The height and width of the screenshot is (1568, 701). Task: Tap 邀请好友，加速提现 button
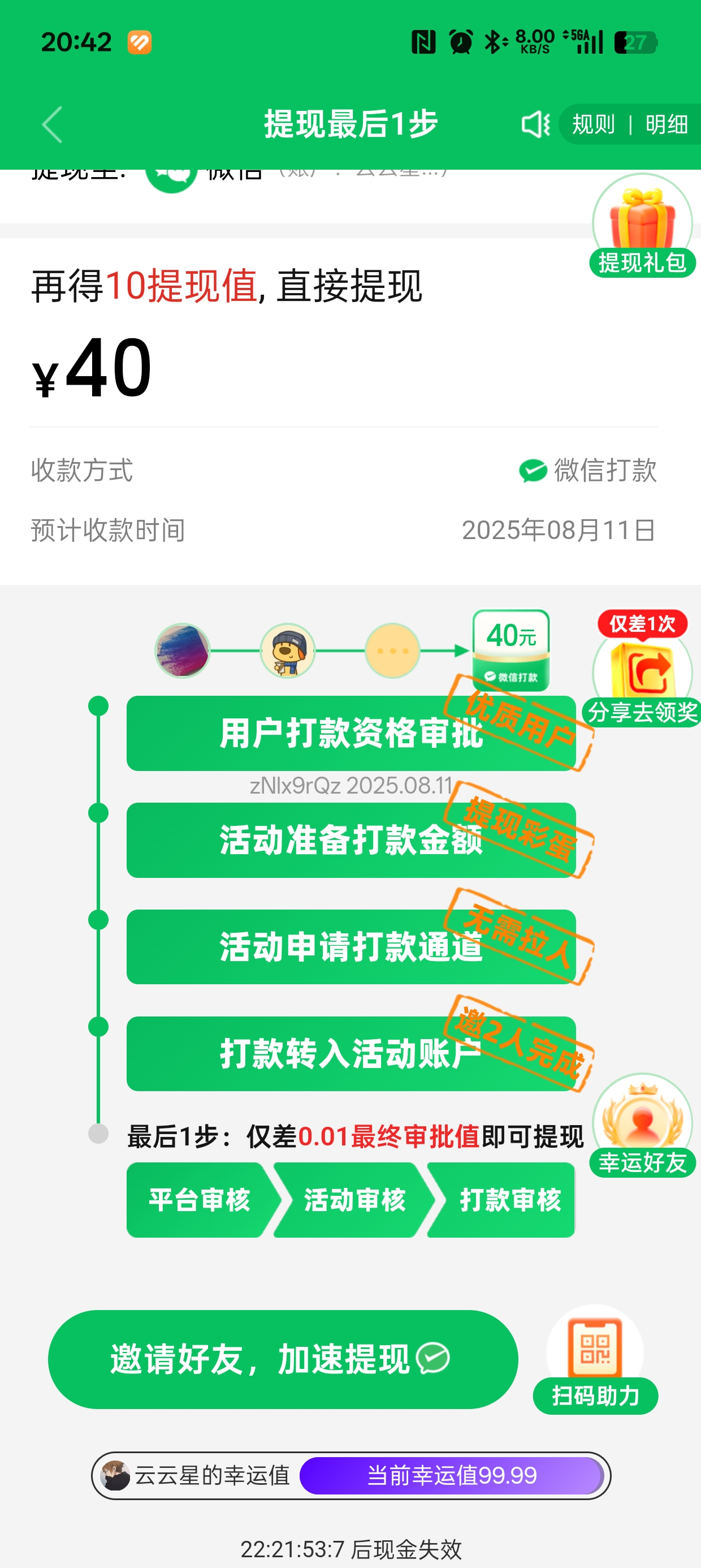click(x=283, y=1359)
